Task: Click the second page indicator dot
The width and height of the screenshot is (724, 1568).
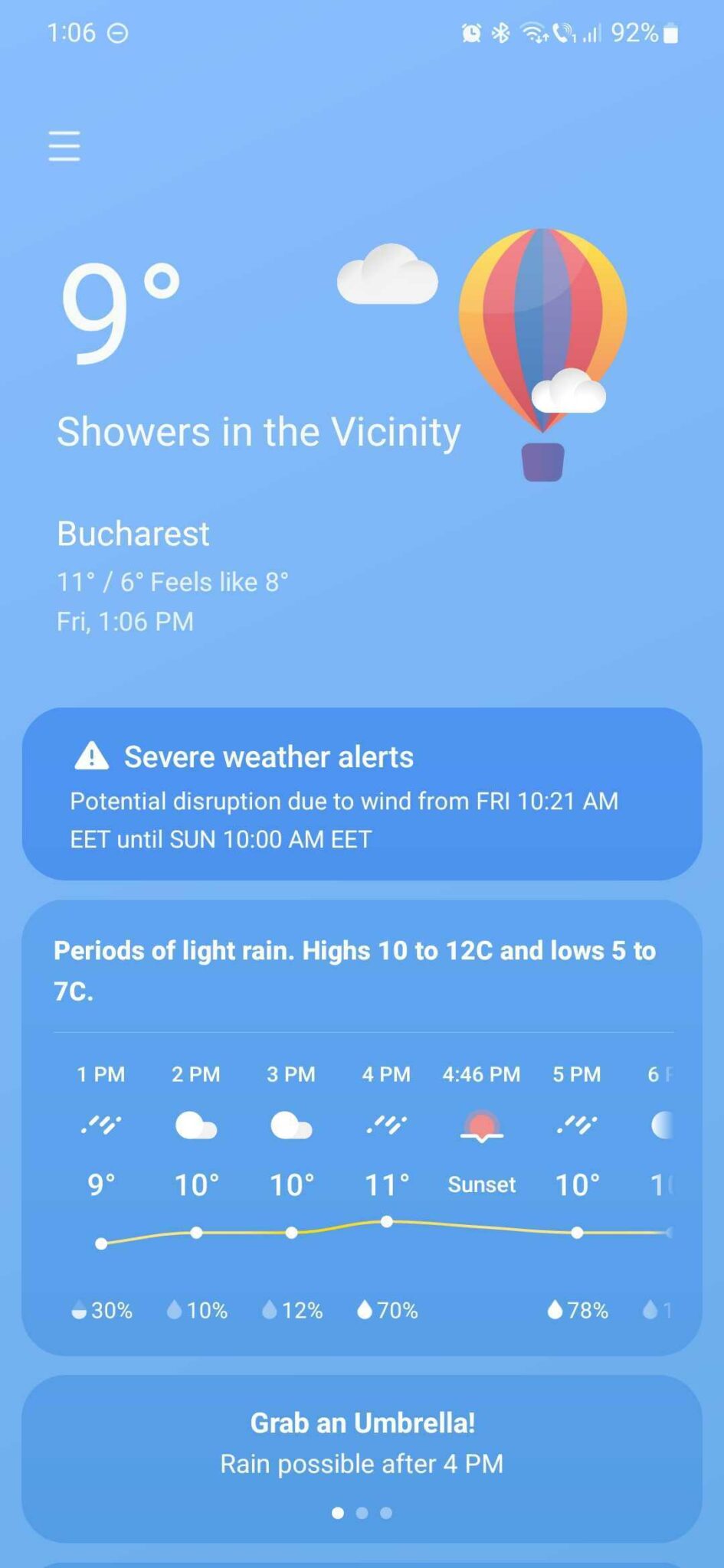Action: pyautogui.click(x=362, y=1514)
